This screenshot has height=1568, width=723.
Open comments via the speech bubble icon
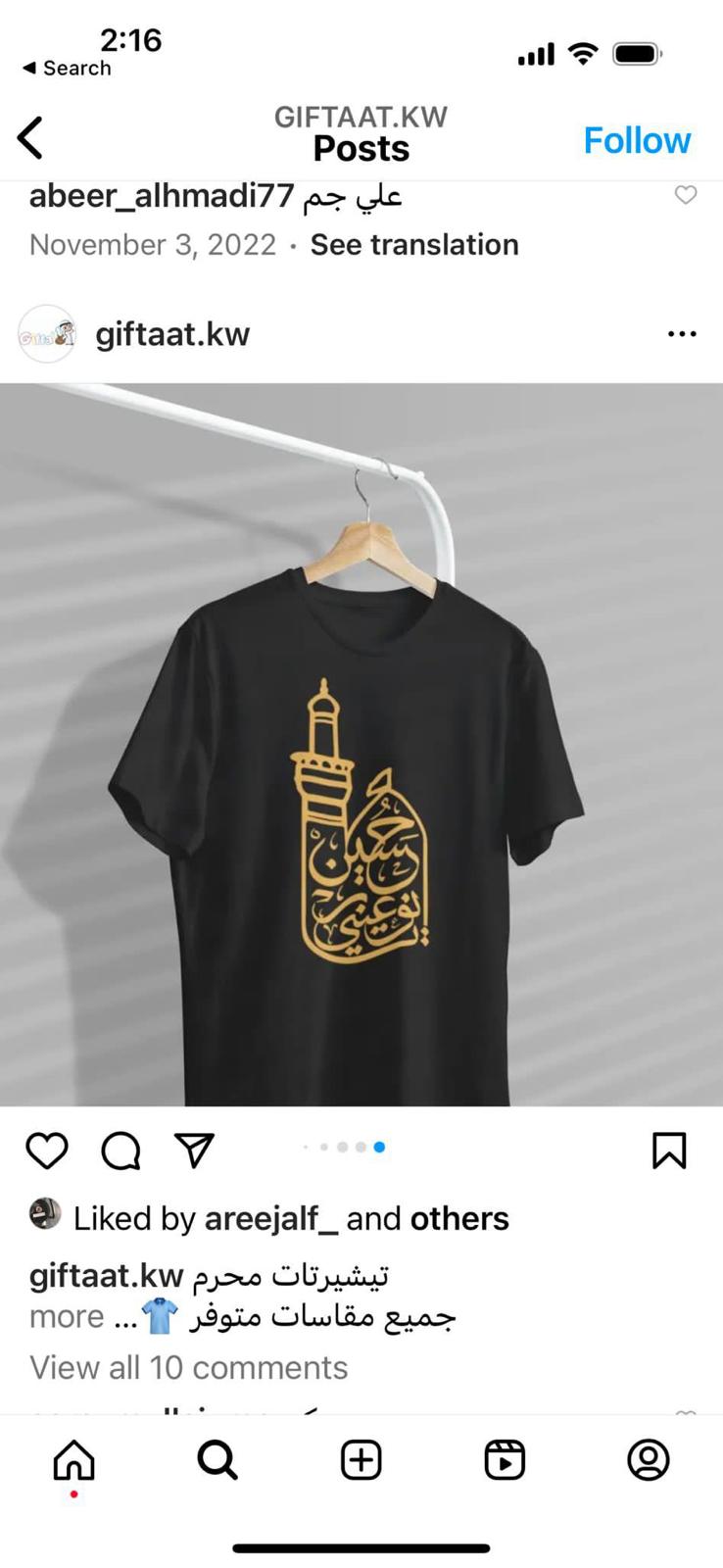click(120, 1151)
